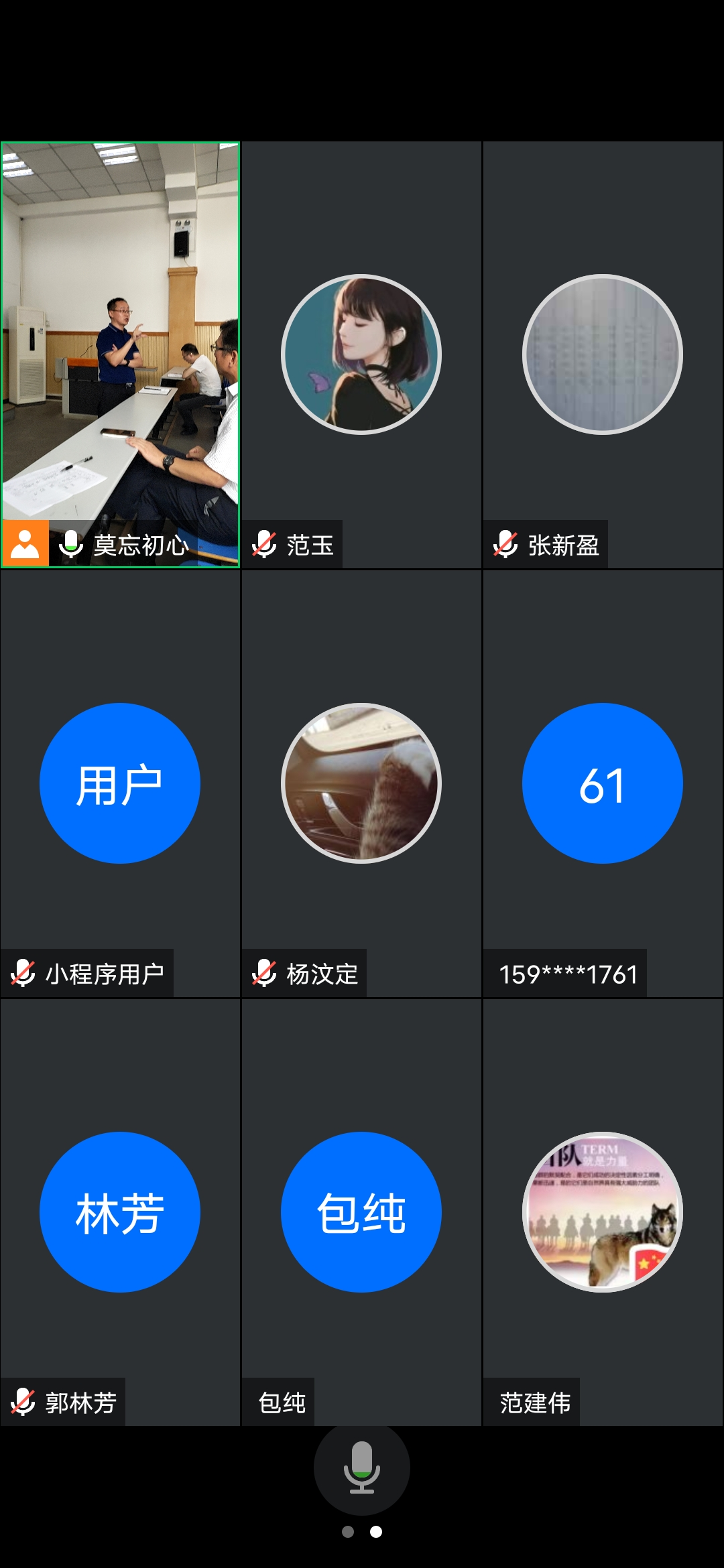Select 范玉's participant tile

[x=361, y=354]
